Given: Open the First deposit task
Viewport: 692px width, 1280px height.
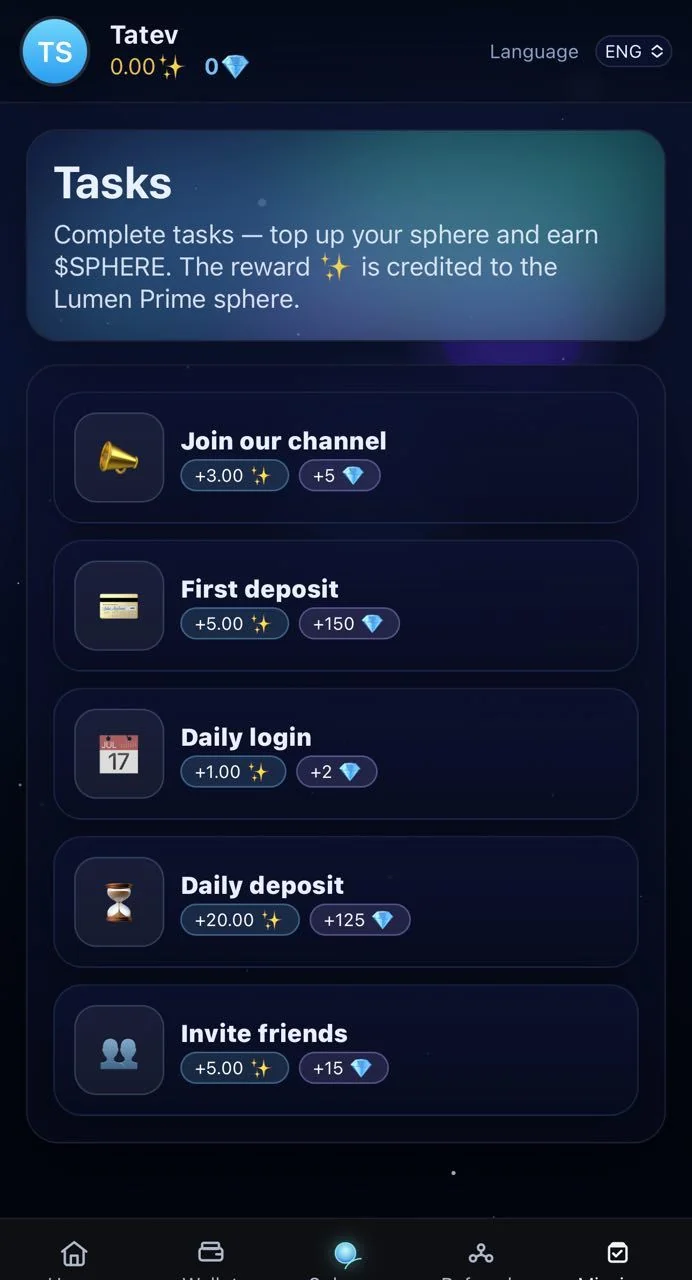Looking at the screenshot, I should pyautogui.click(x=345, y=605).
